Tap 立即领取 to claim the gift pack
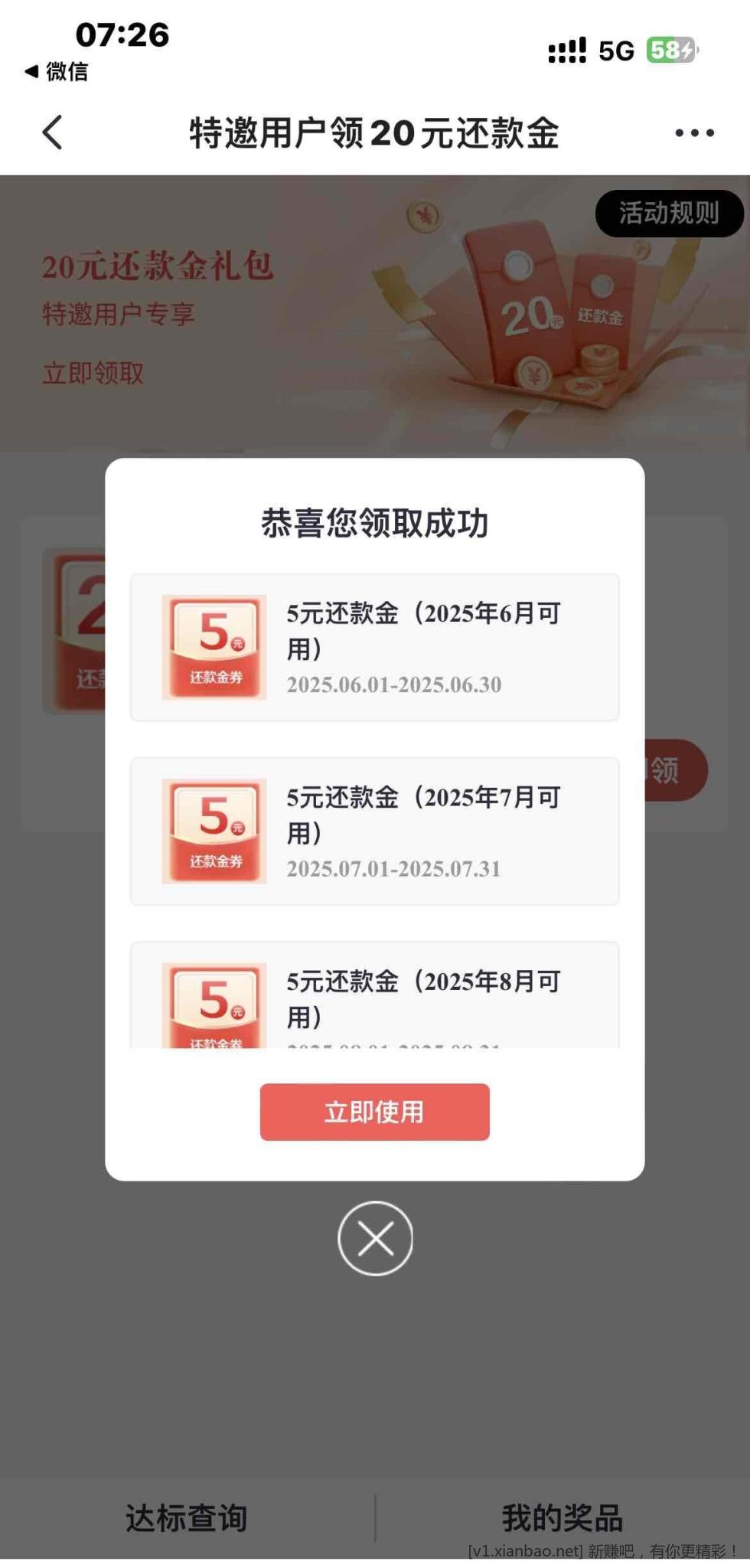 click(x=92, y=374)
